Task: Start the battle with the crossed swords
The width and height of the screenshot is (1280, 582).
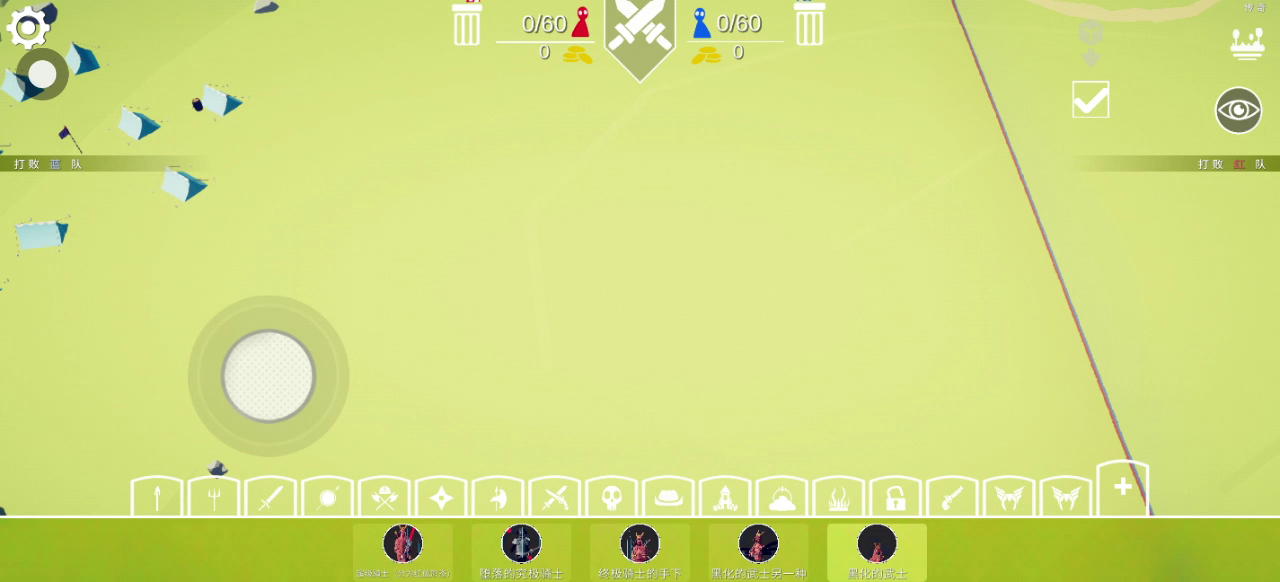Action: (x=640, y=30)
